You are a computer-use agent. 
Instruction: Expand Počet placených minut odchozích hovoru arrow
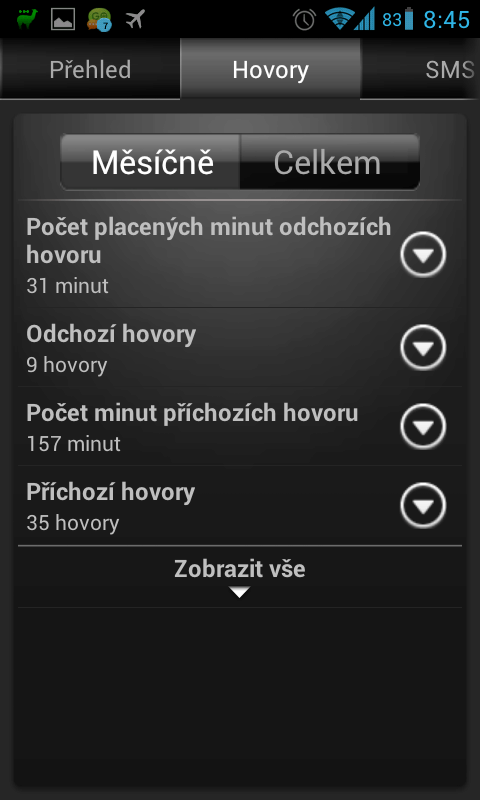[x=423, y=254]
